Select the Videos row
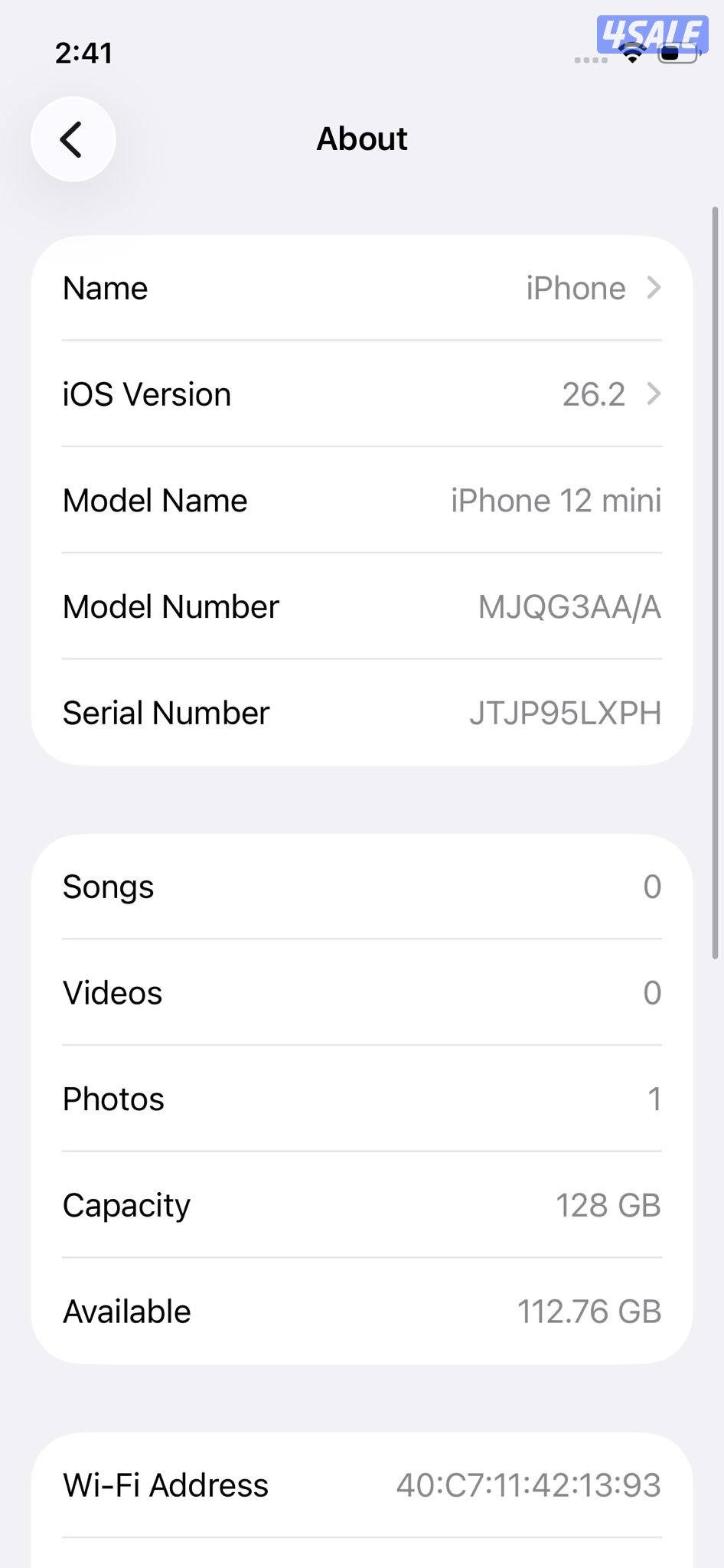 click(362, 992)
